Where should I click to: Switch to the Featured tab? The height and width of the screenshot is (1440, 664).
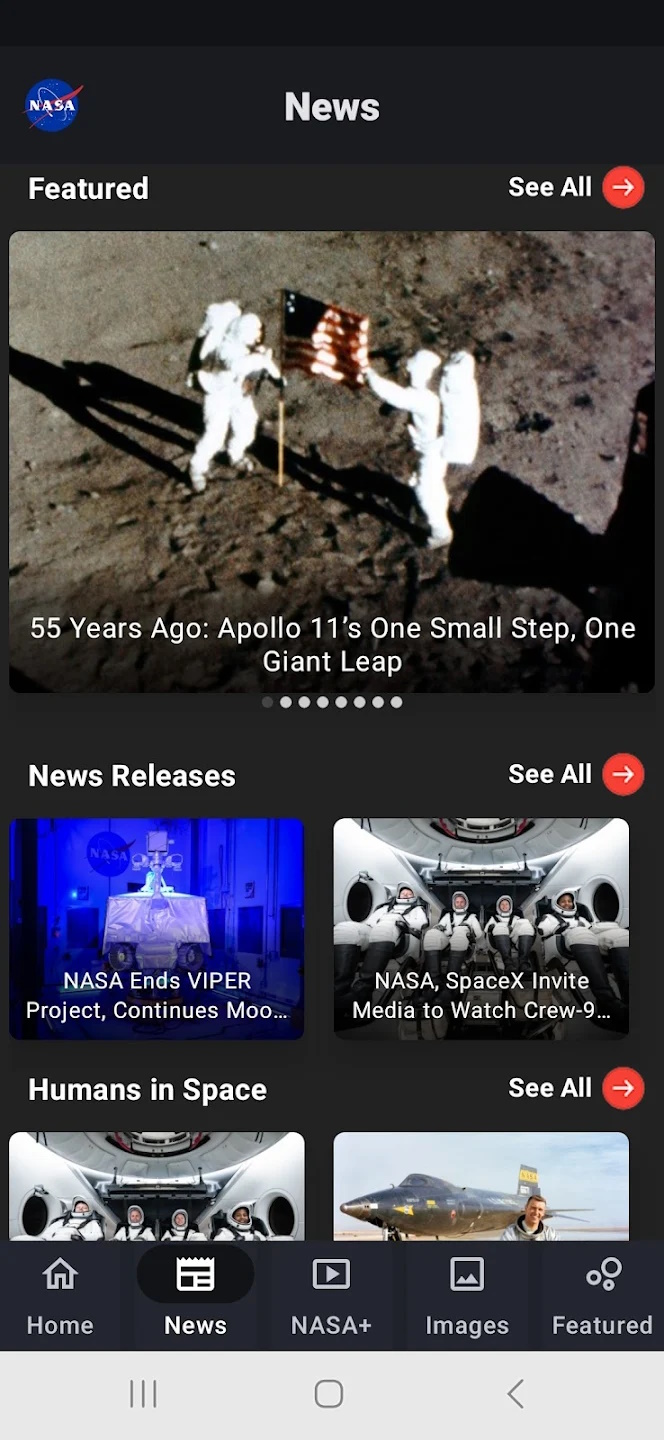[602, 1296]
